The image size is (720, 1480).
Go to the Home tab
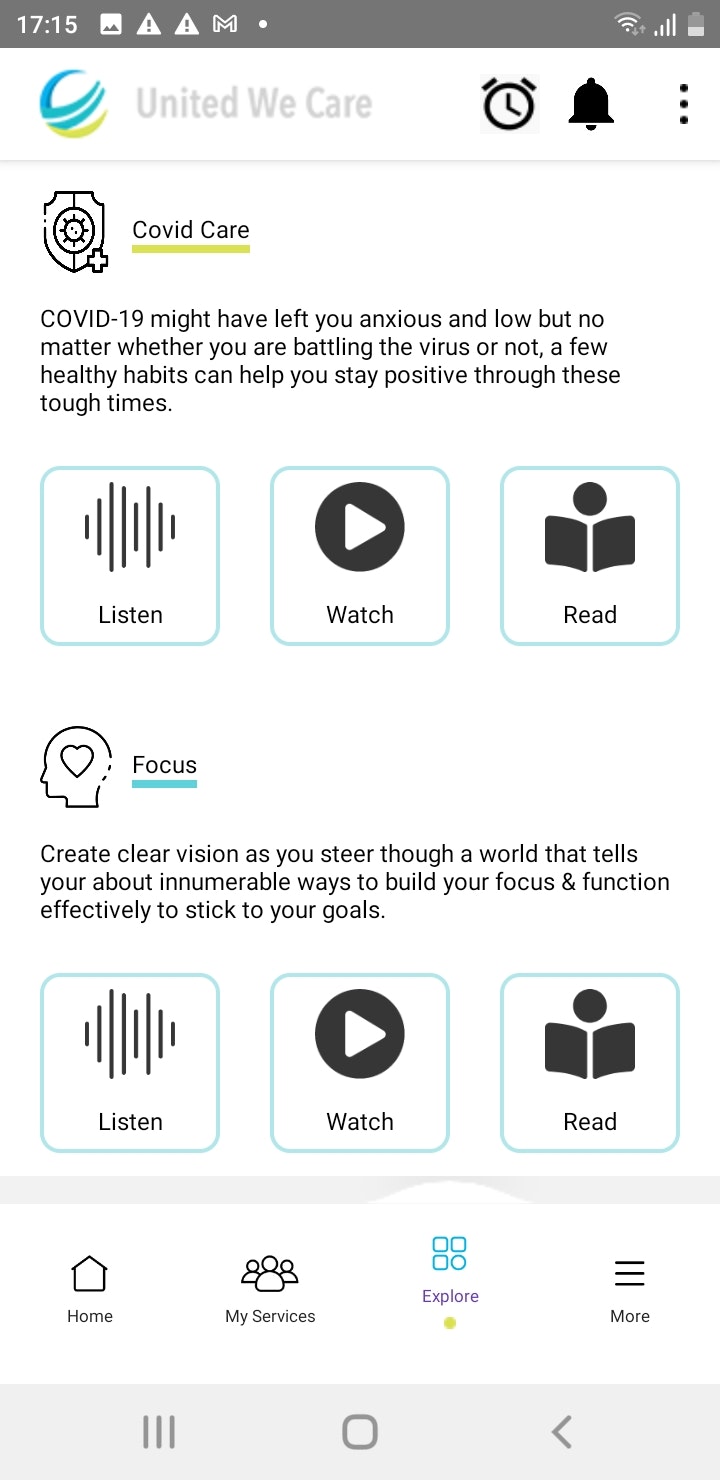pos(90,1289)
